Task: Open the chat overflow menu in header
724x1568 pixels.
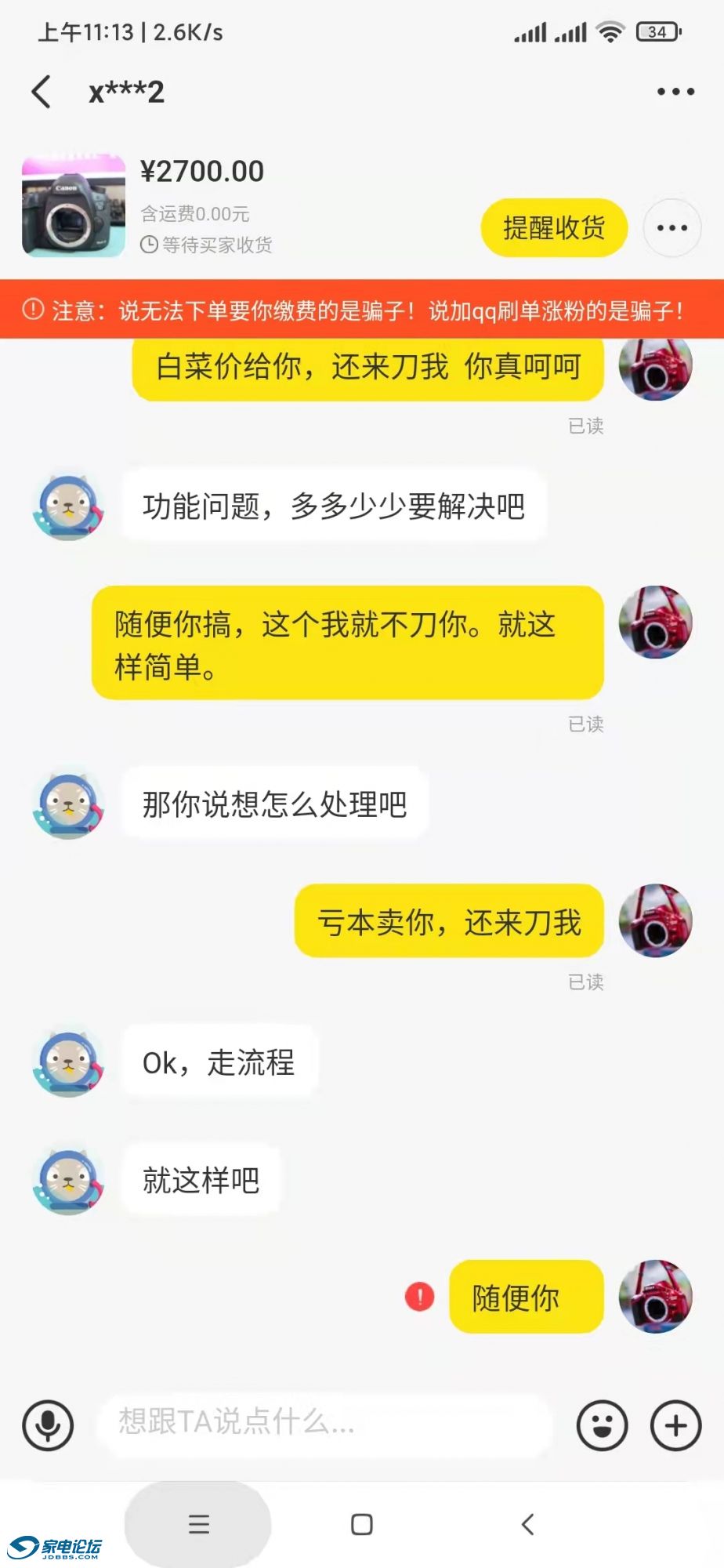Action: pyautogui.click(x=675, y=92)
